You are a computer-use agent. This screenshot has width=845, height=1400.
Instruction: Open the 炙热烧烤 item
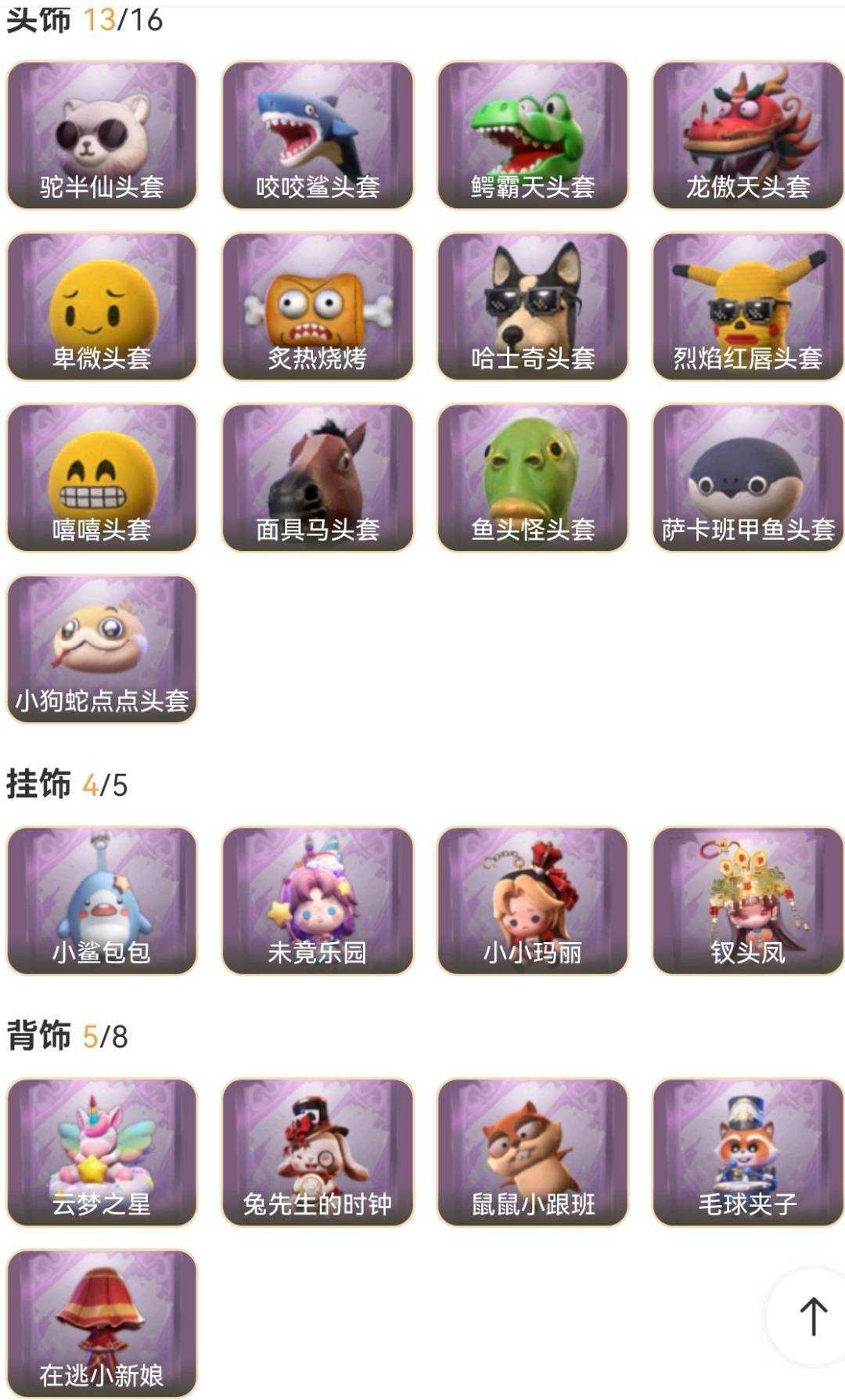tap(318, 307)
